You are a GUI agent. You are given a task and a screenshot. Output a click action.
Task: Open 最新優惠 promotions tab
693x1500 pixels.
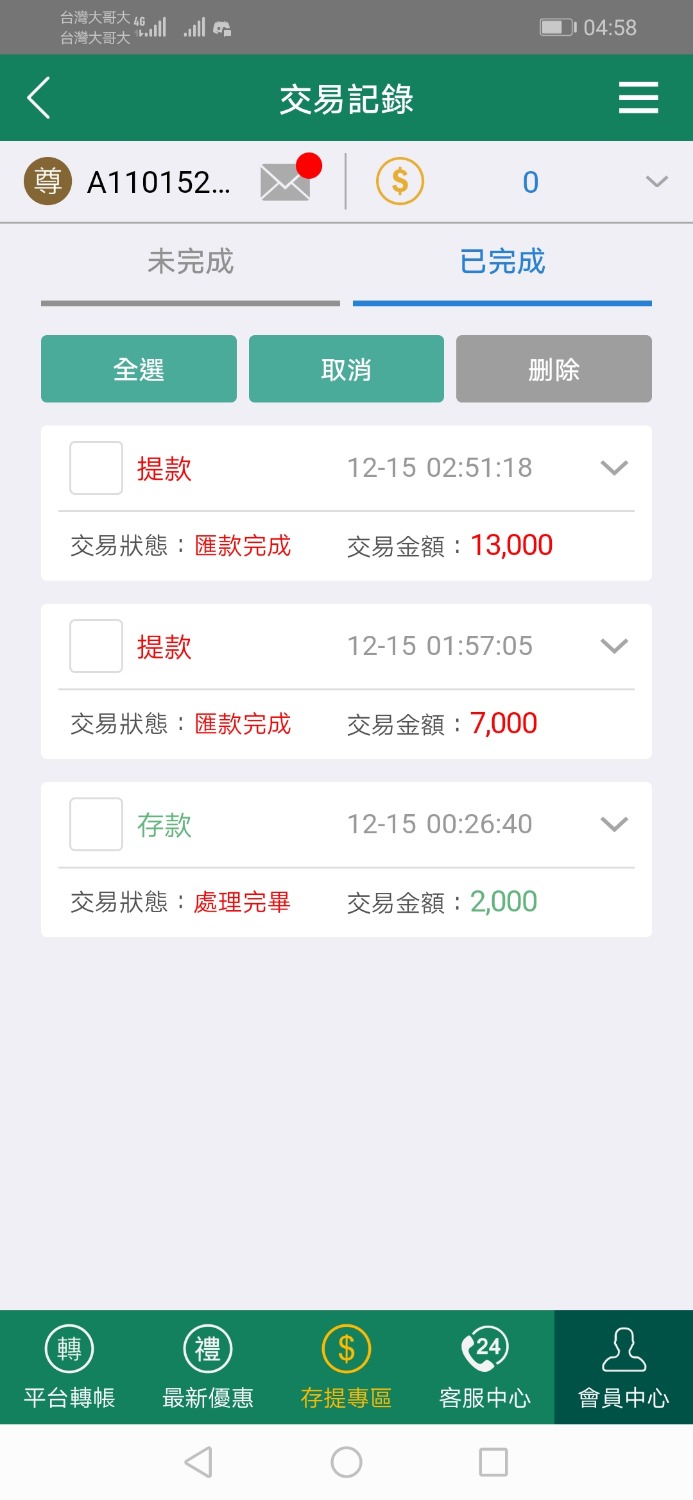pos(208,1368)
